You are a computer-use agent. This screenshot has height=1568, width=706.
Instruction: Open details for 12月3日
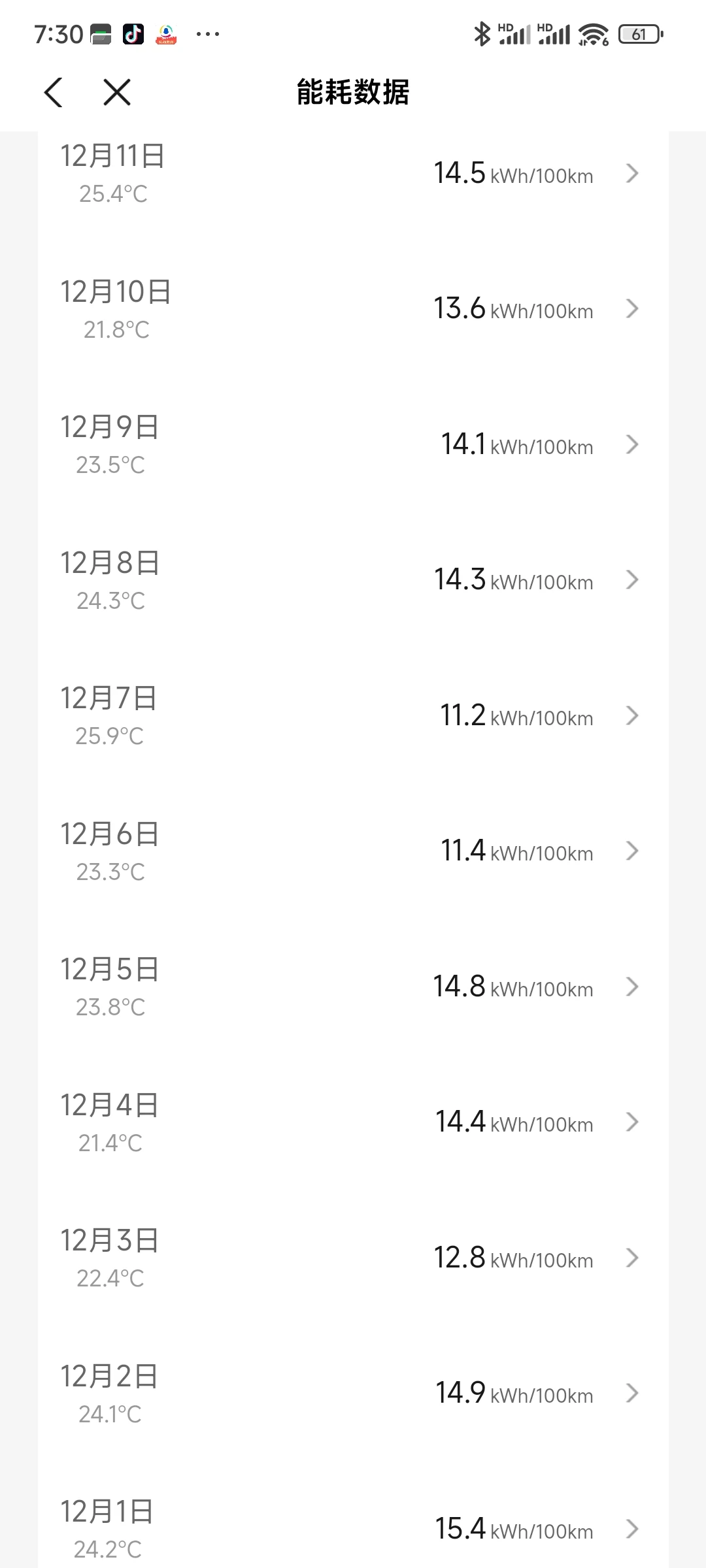353,1258
